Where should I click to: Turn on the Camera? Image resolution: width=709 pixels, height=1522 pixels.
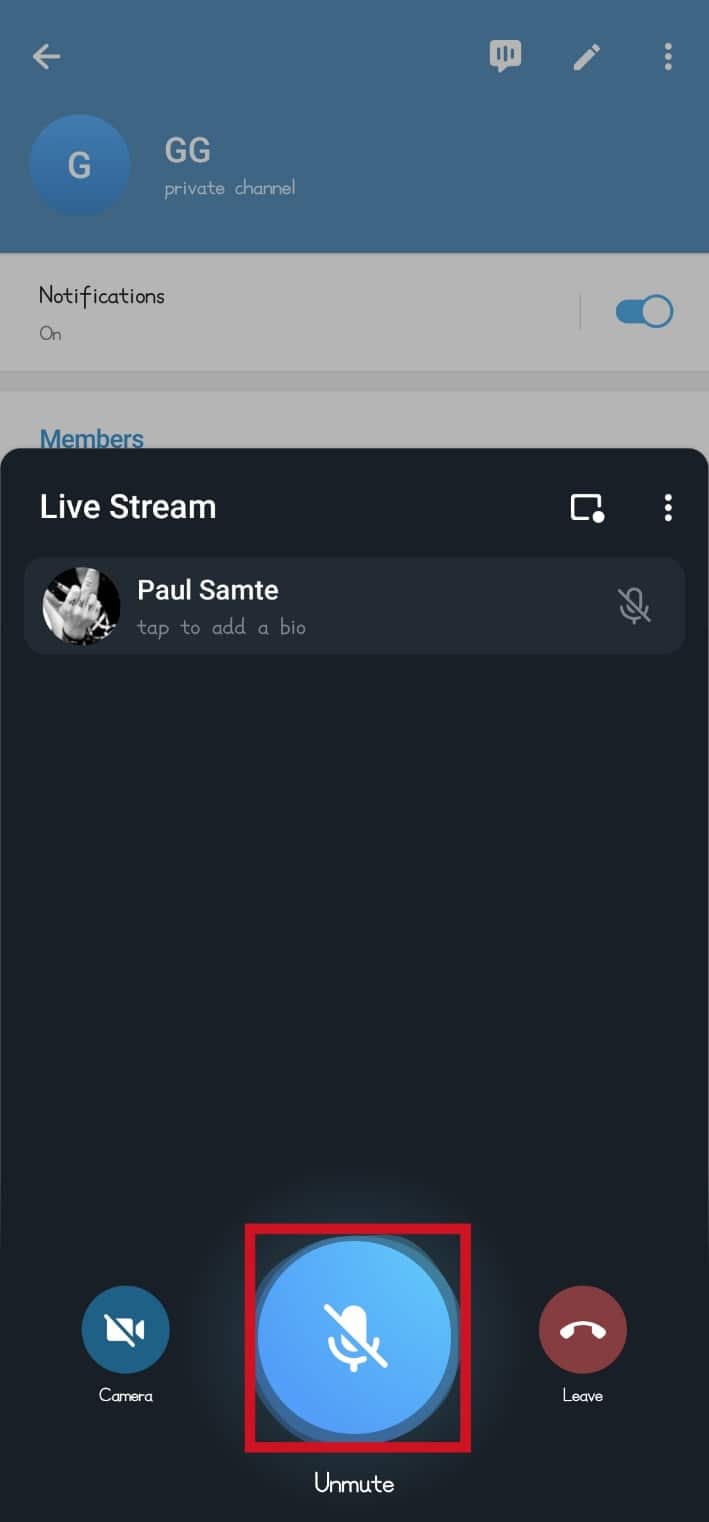(x=125, y=1329)
